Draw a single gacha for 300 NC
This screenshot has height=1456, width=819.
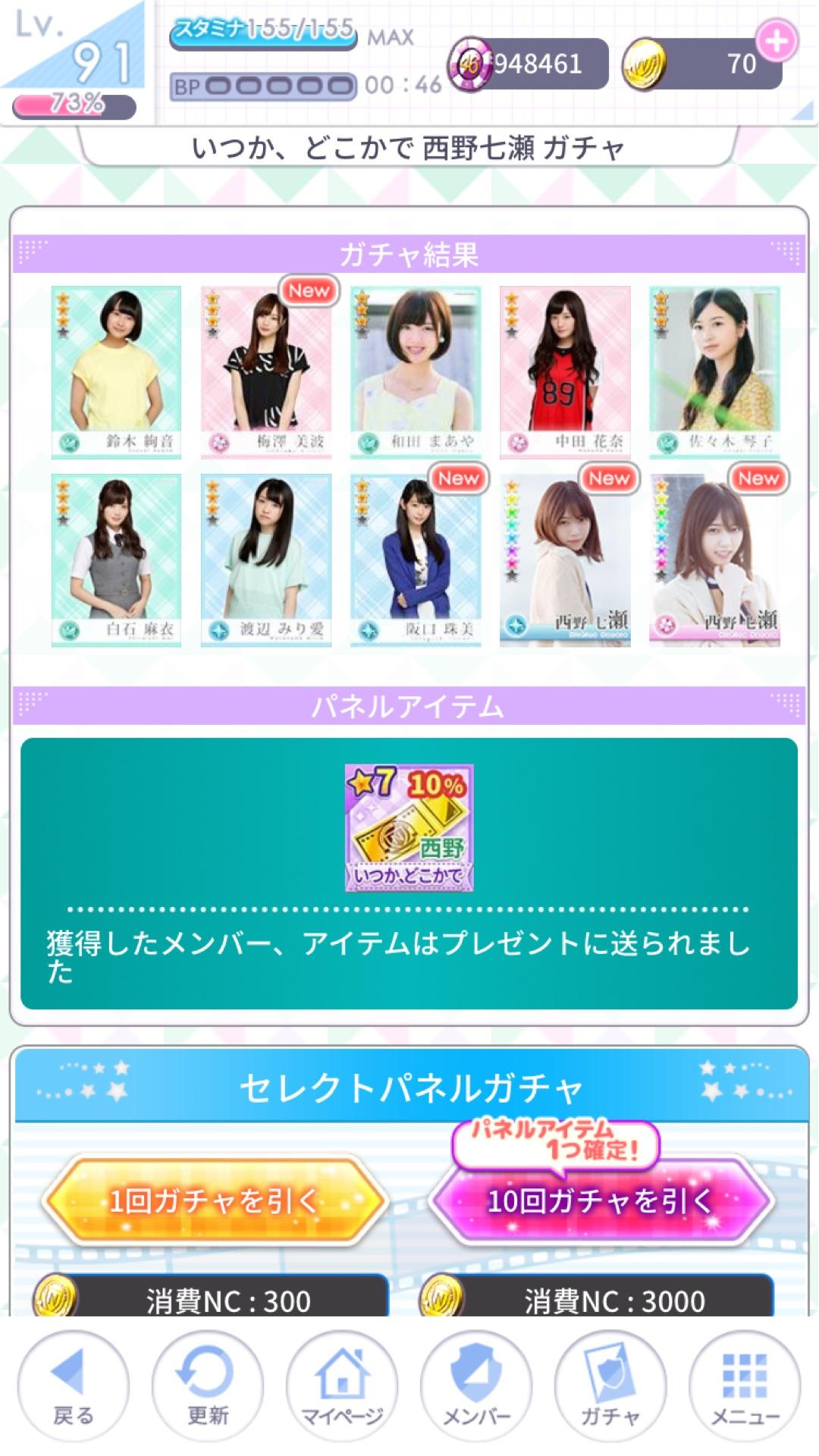(215, 1200)
